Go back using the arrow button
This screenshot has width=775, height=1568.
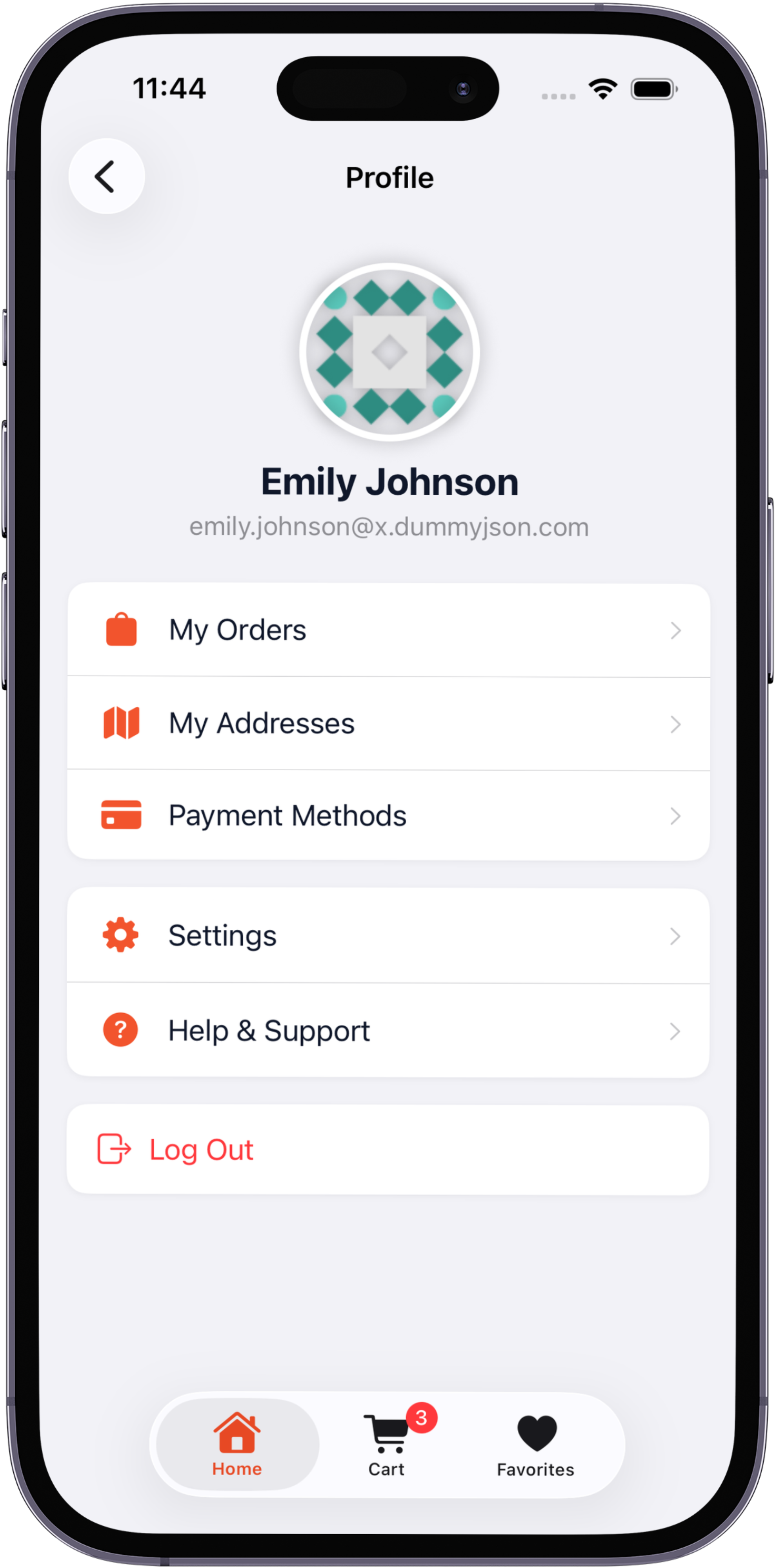pyautogui.click(x=107, y=176)
